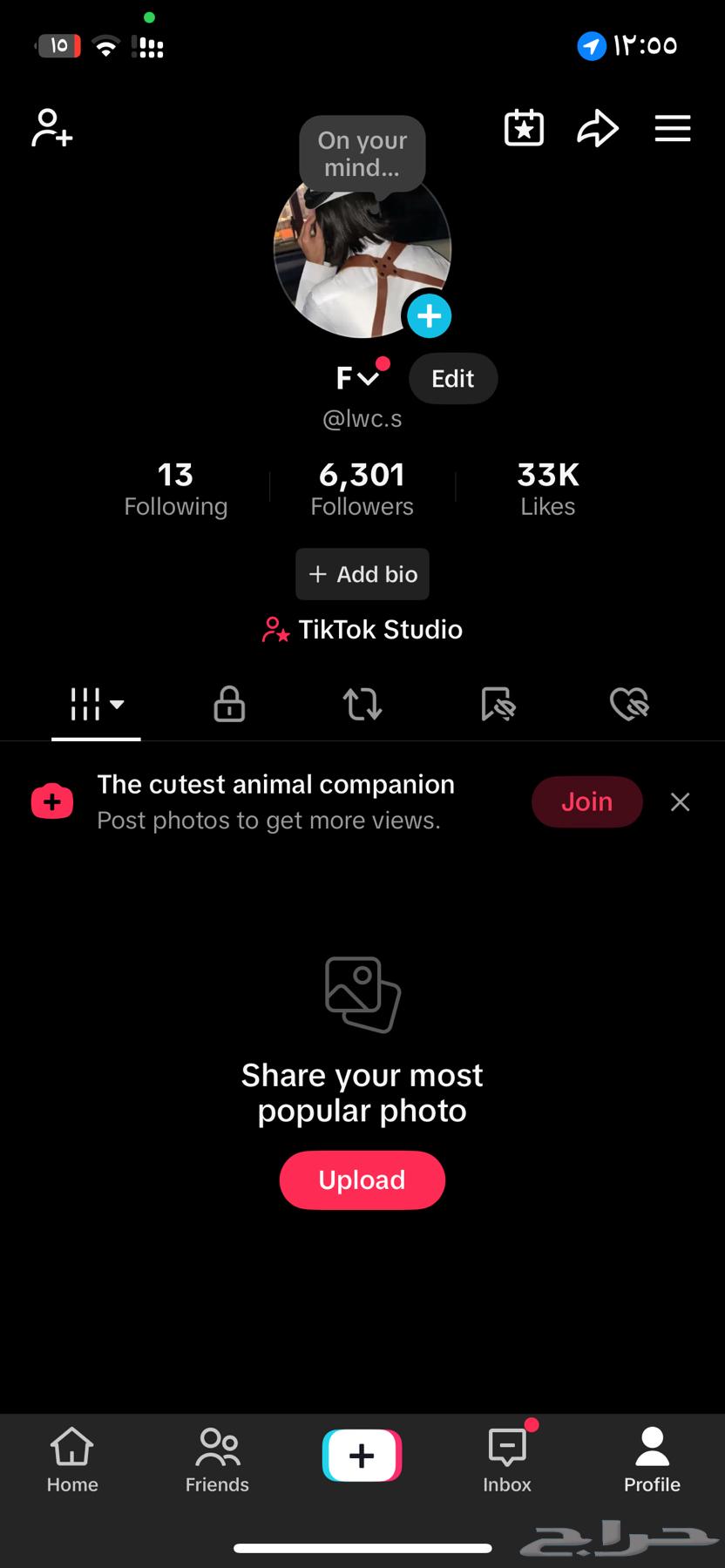Open the Inbox tab
725x1568 pixels.
coord(507,1460)
